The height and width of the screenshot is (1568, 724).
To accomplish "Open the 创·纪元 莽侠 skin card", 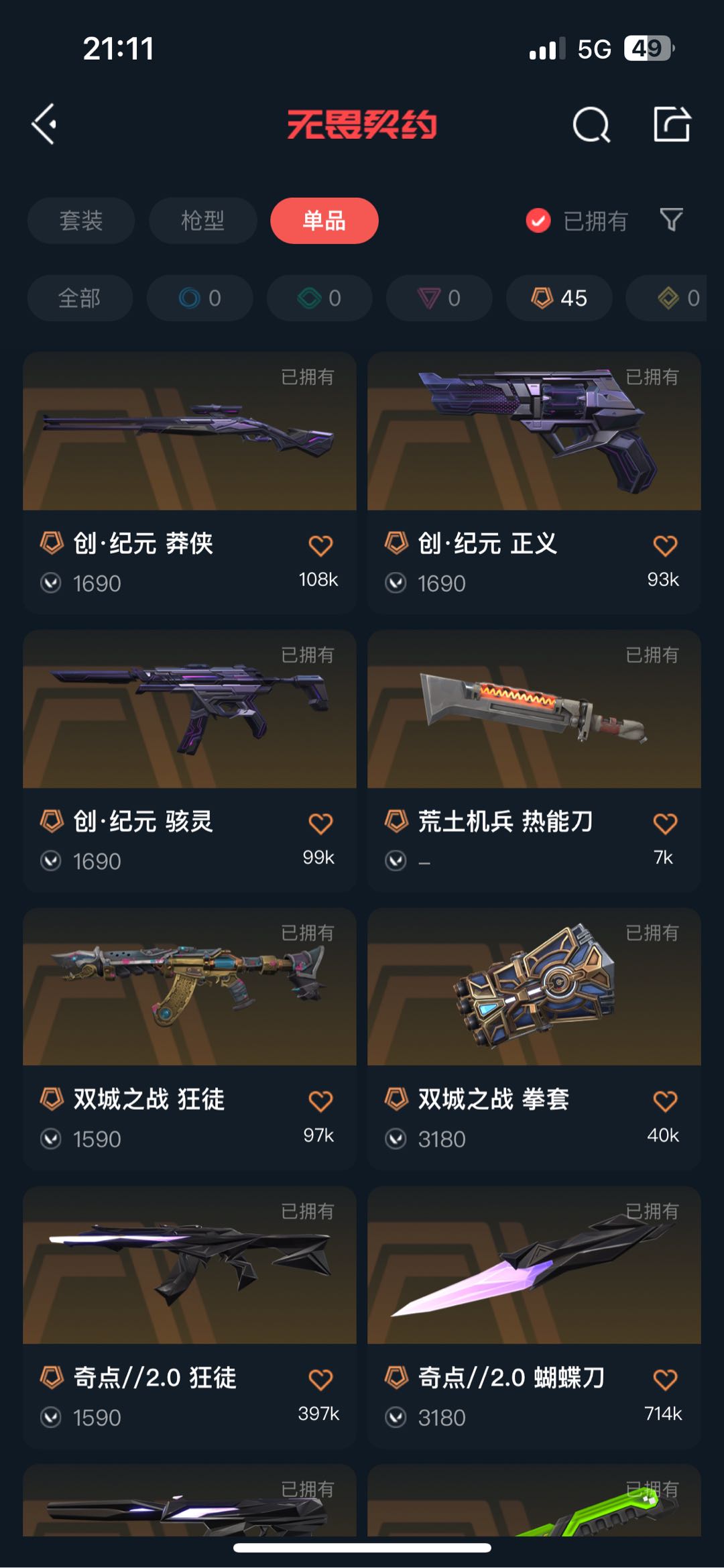I will coord(189,469).
